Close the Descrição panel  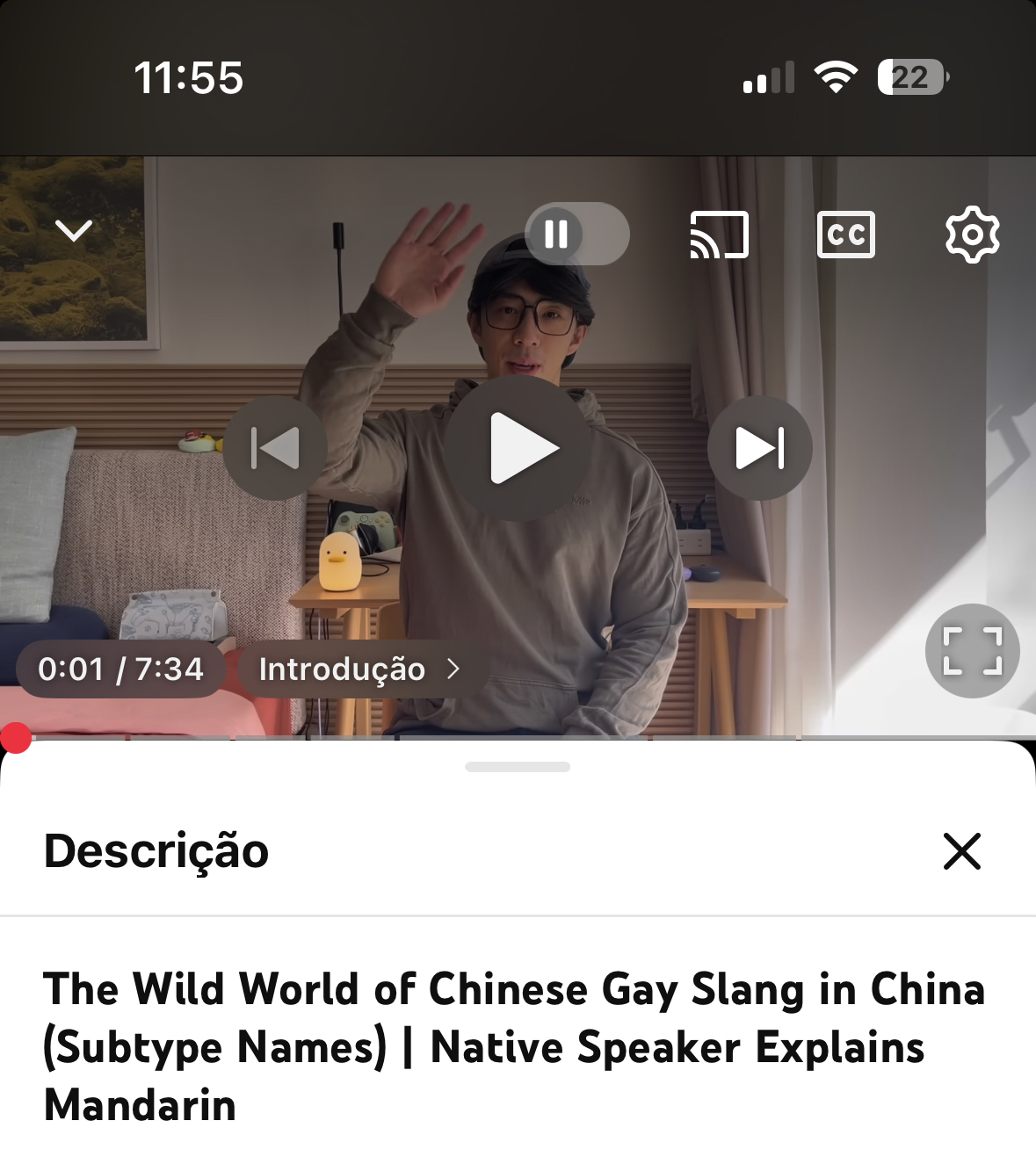pos(961,851)
